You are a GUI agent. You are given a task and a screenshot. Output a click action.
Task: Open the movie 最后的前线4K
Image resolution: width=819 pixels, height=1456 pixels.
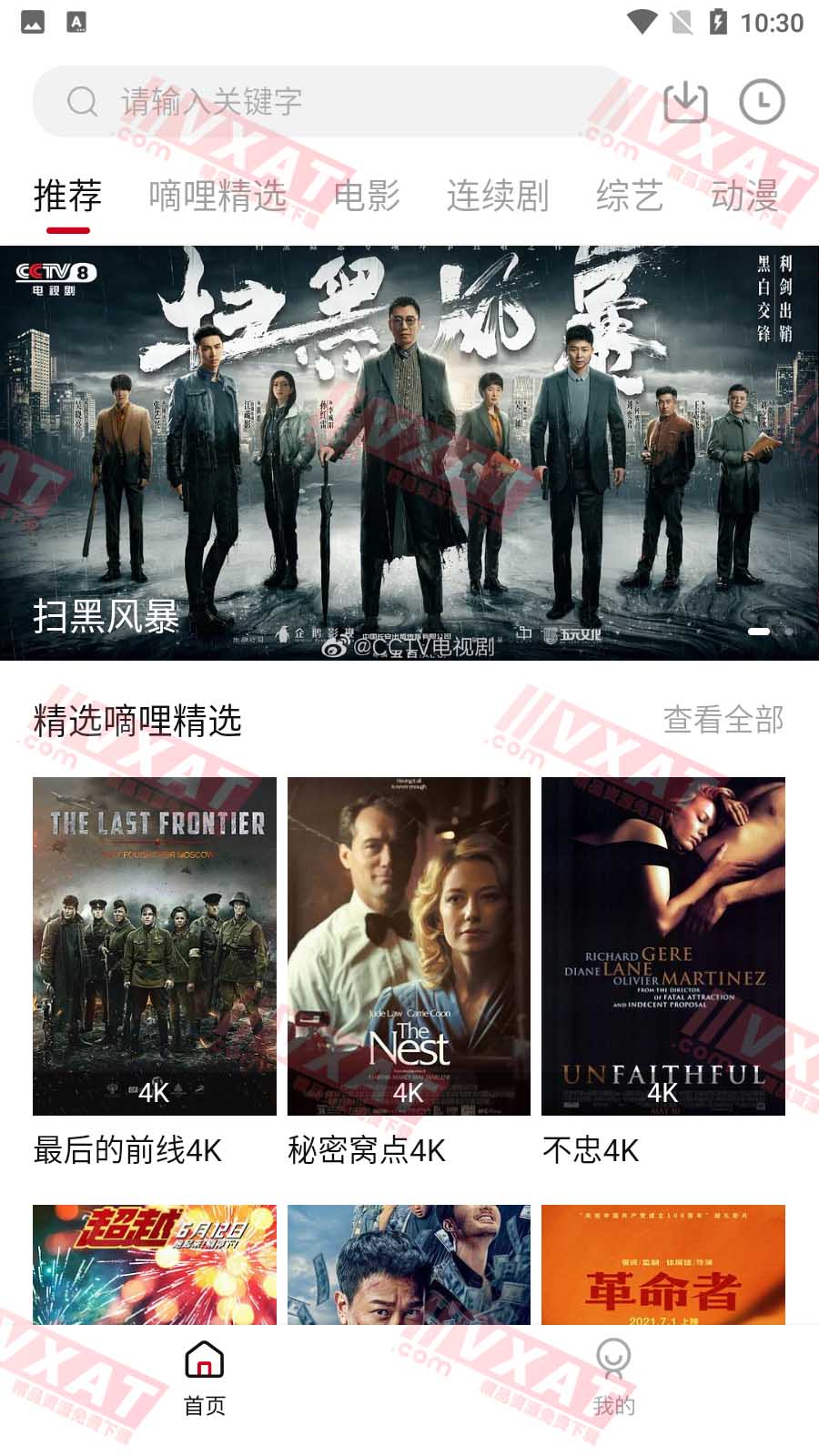155,946
